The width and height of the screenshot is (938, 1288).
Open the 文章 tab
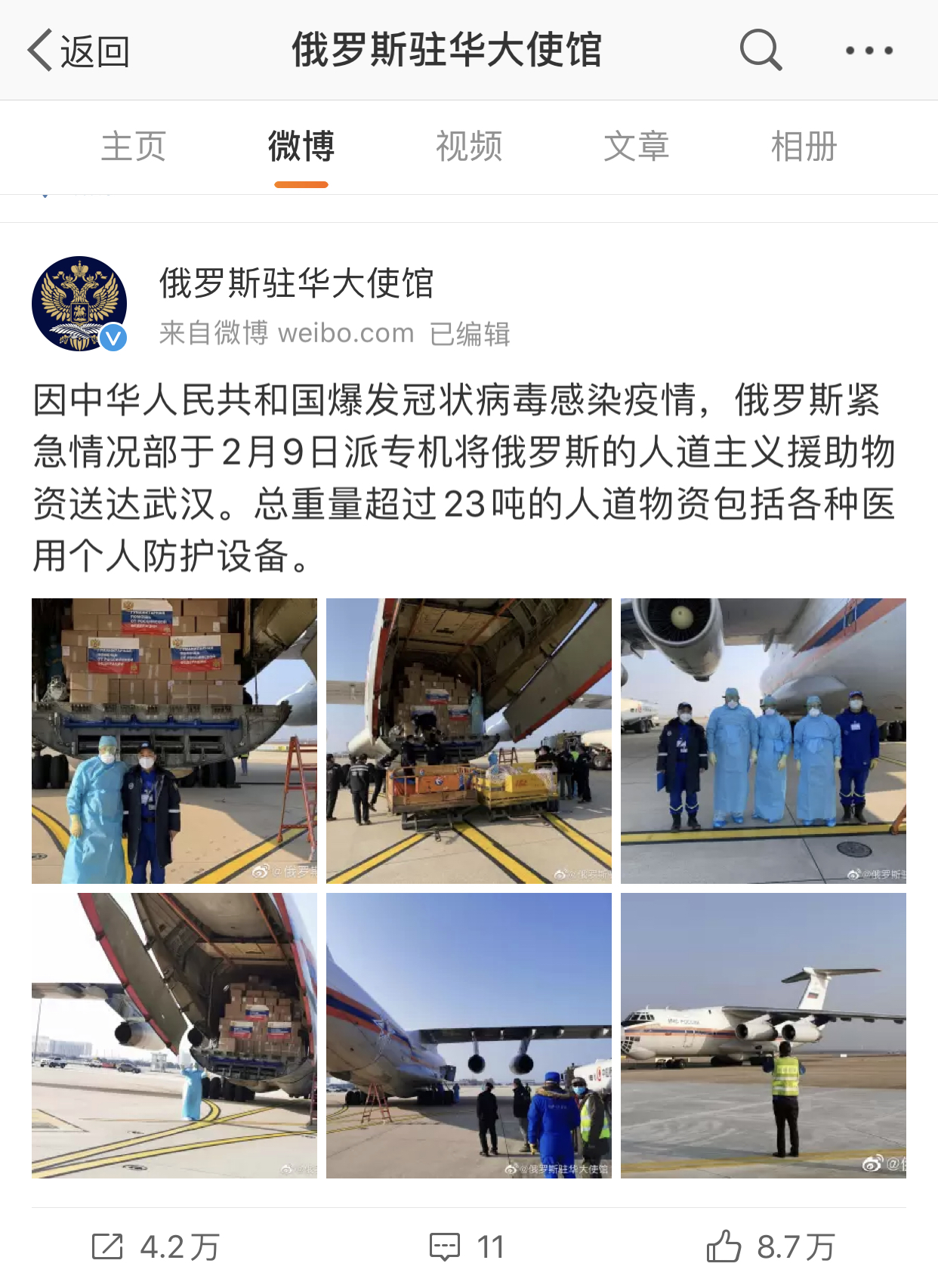click(x=637, y=147)
